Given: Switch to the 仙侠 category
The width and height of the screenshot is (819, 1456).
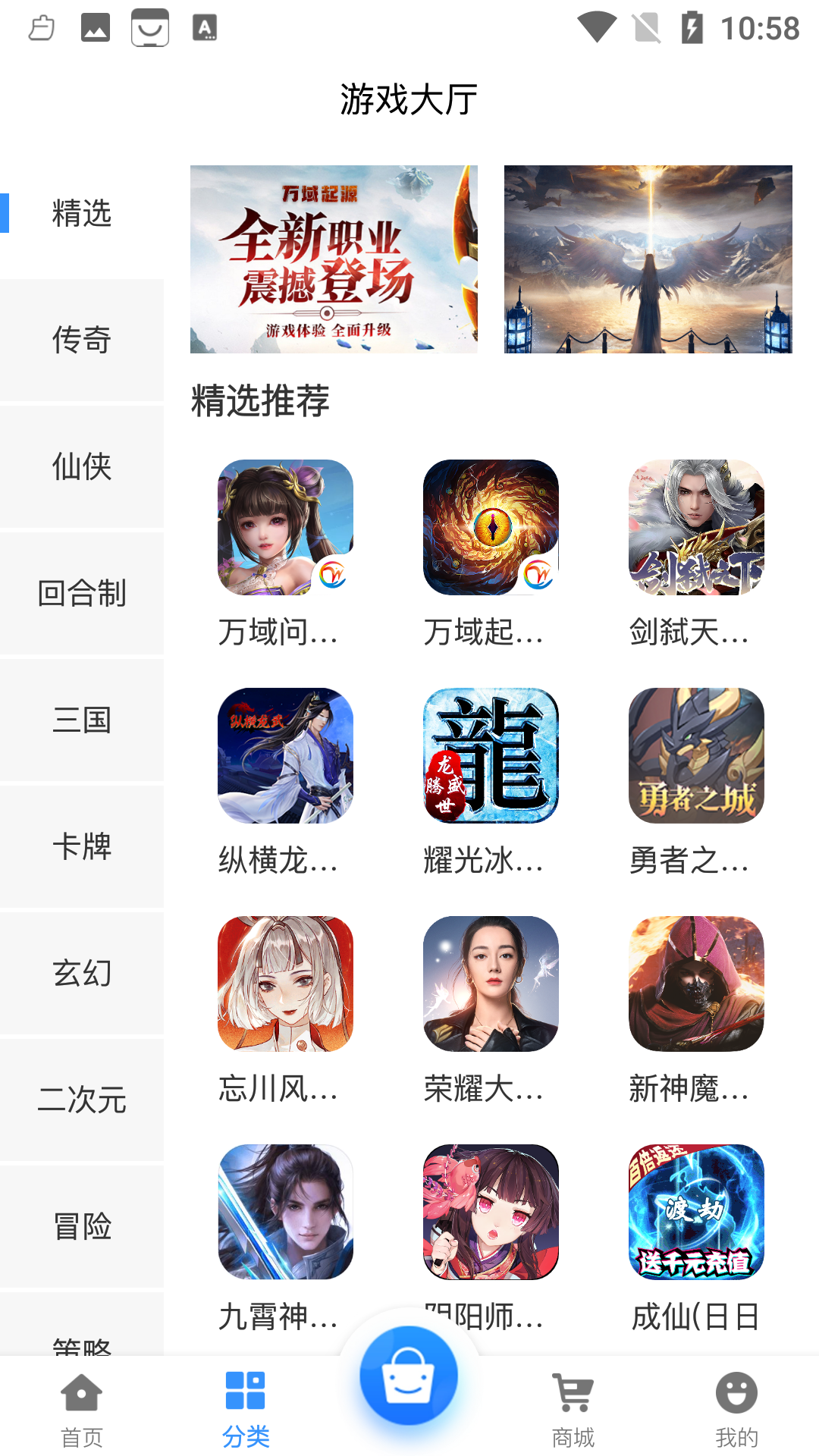Looking at the screenshot, I should [x=82, y=466].
